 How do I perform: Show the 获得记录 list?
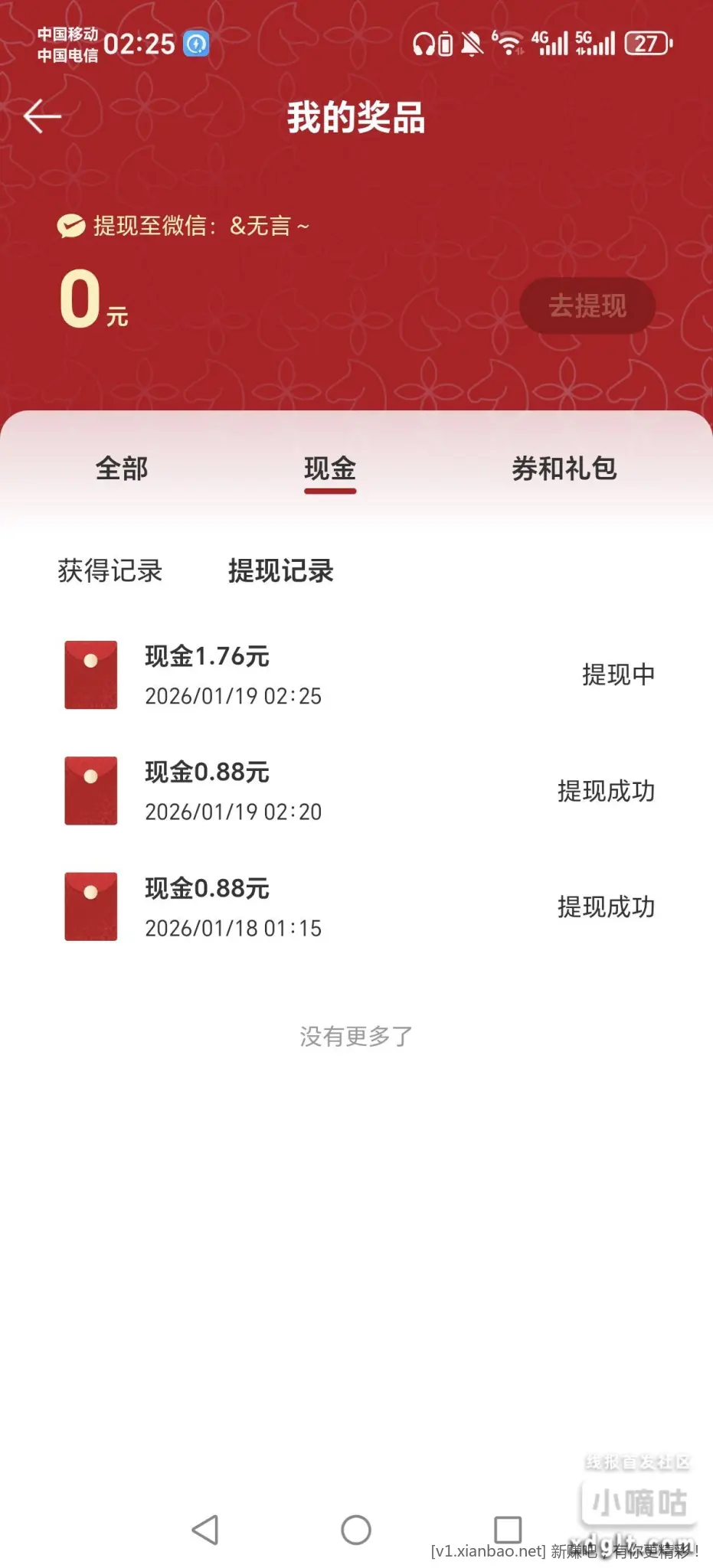[110, 570]
